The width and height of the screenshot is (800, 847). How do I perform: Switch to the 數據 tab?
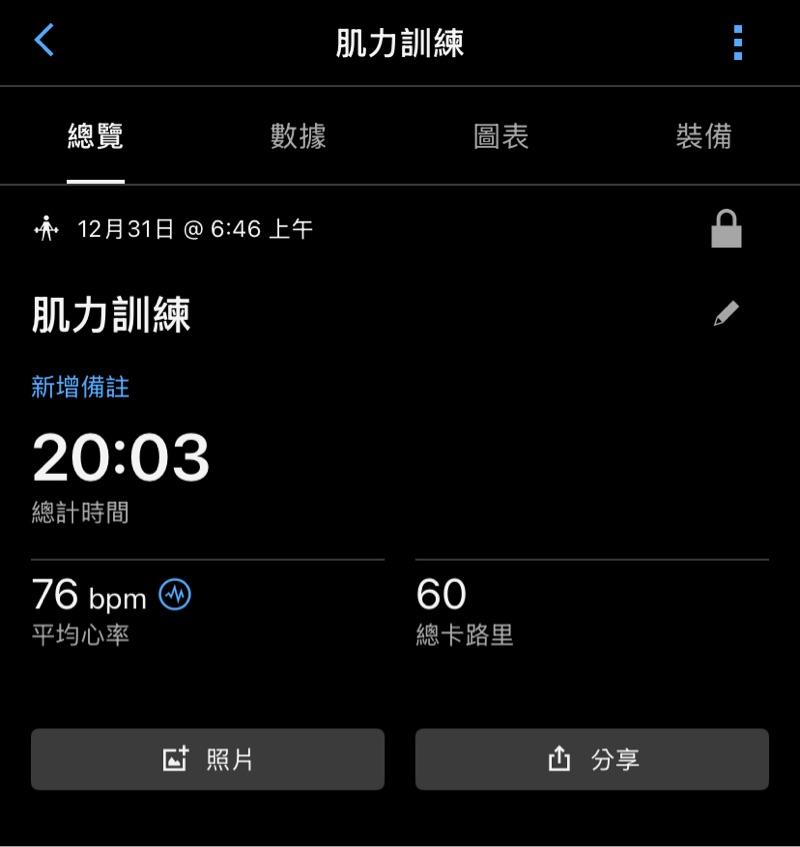pos(298,136)
